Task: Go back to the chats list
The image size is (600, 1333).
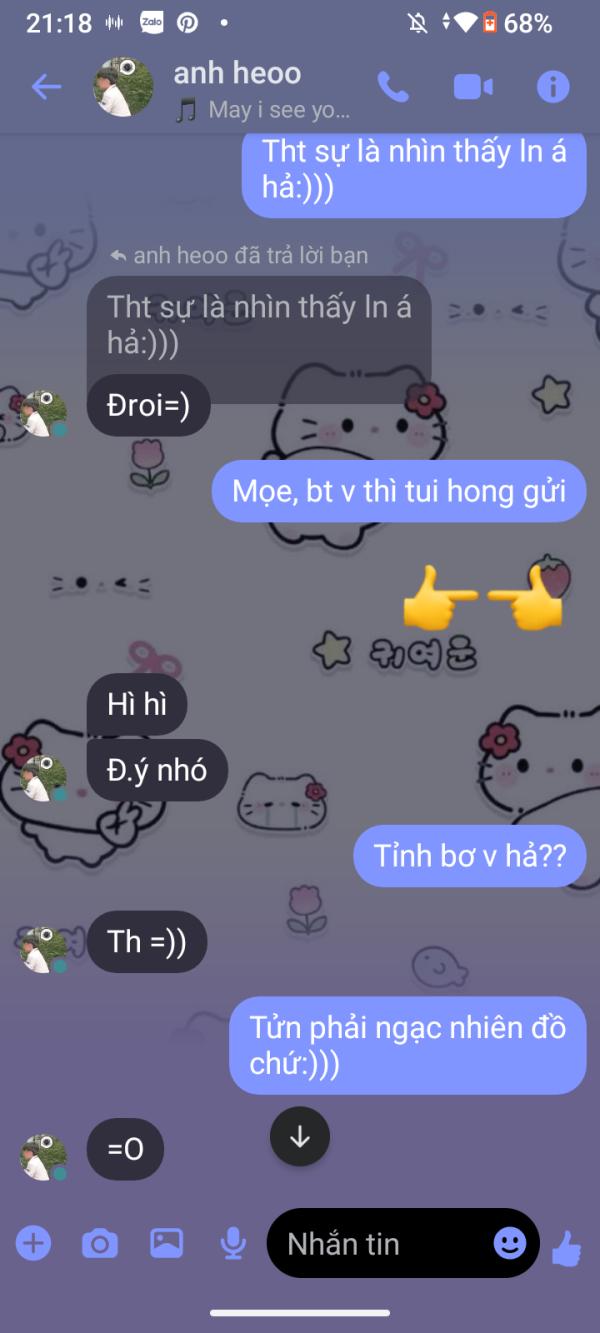Action: (x=46, y=87)
